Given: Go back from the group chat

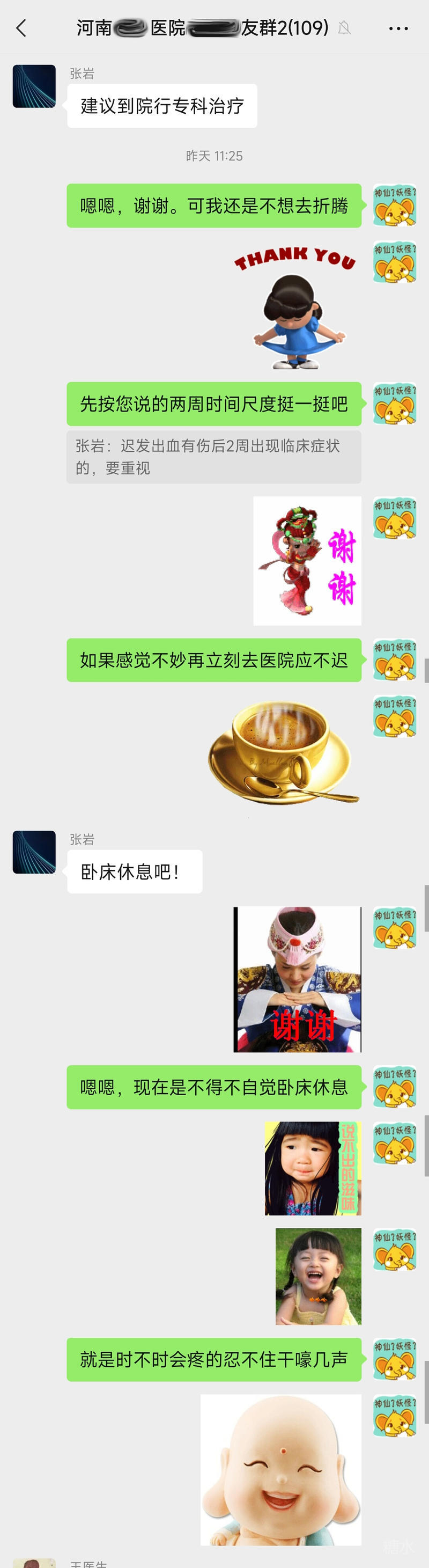Looking at the screenshot, I should click(21, 28).
